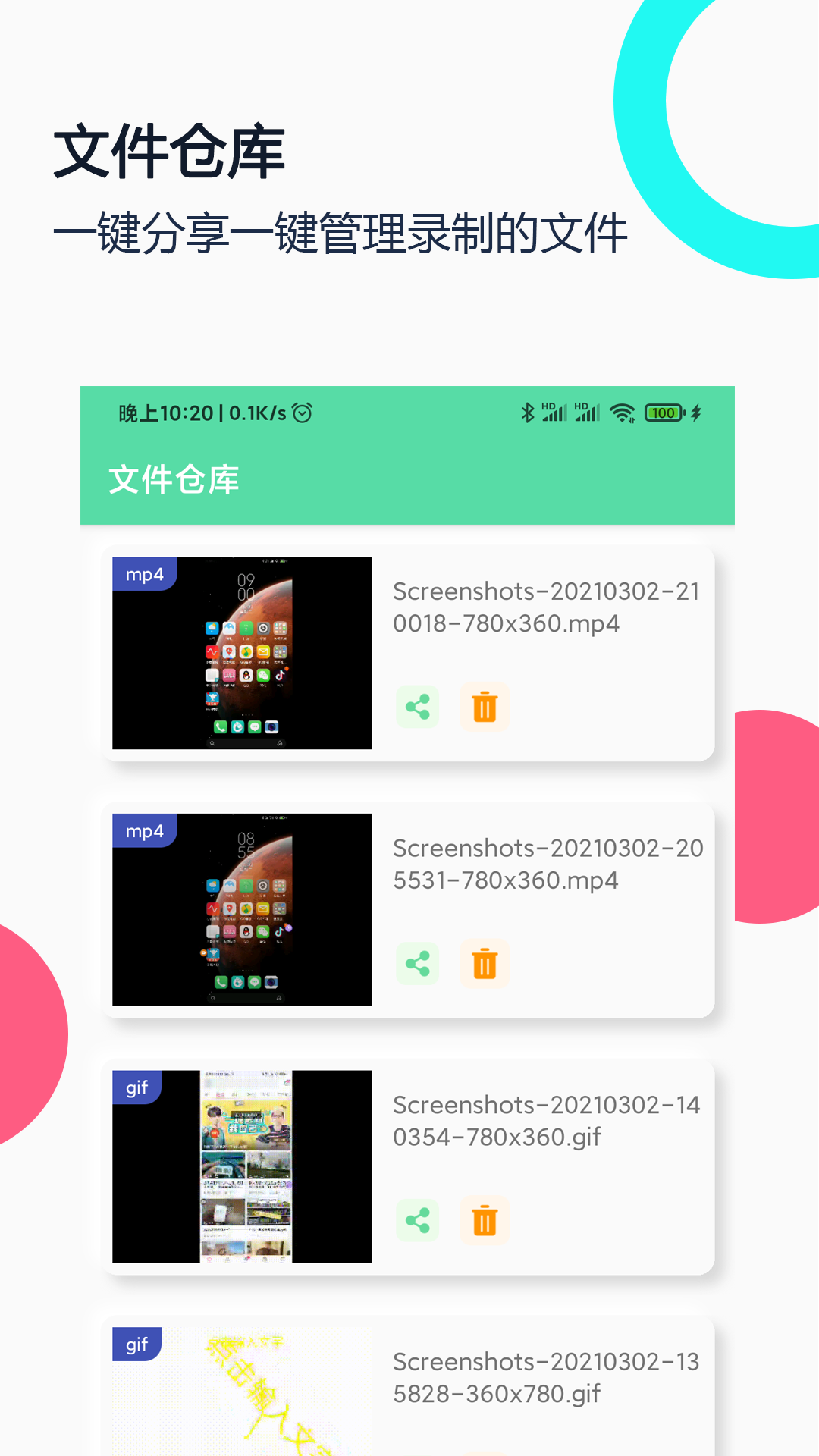Share the 205531 mp4 recording
This screenshot has width=819, height=1456.
(x=418, y=964)
